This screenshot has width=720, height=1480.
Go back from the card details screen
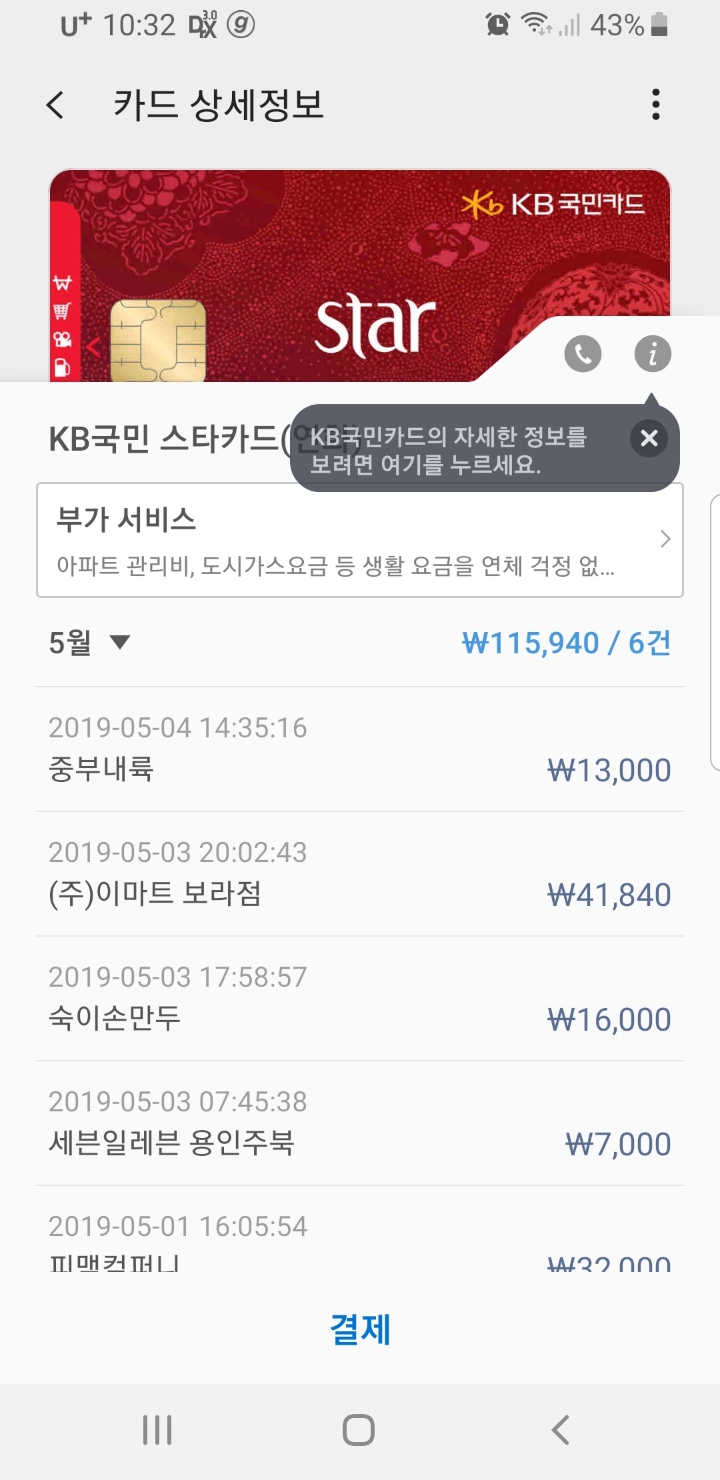(56, 105)
